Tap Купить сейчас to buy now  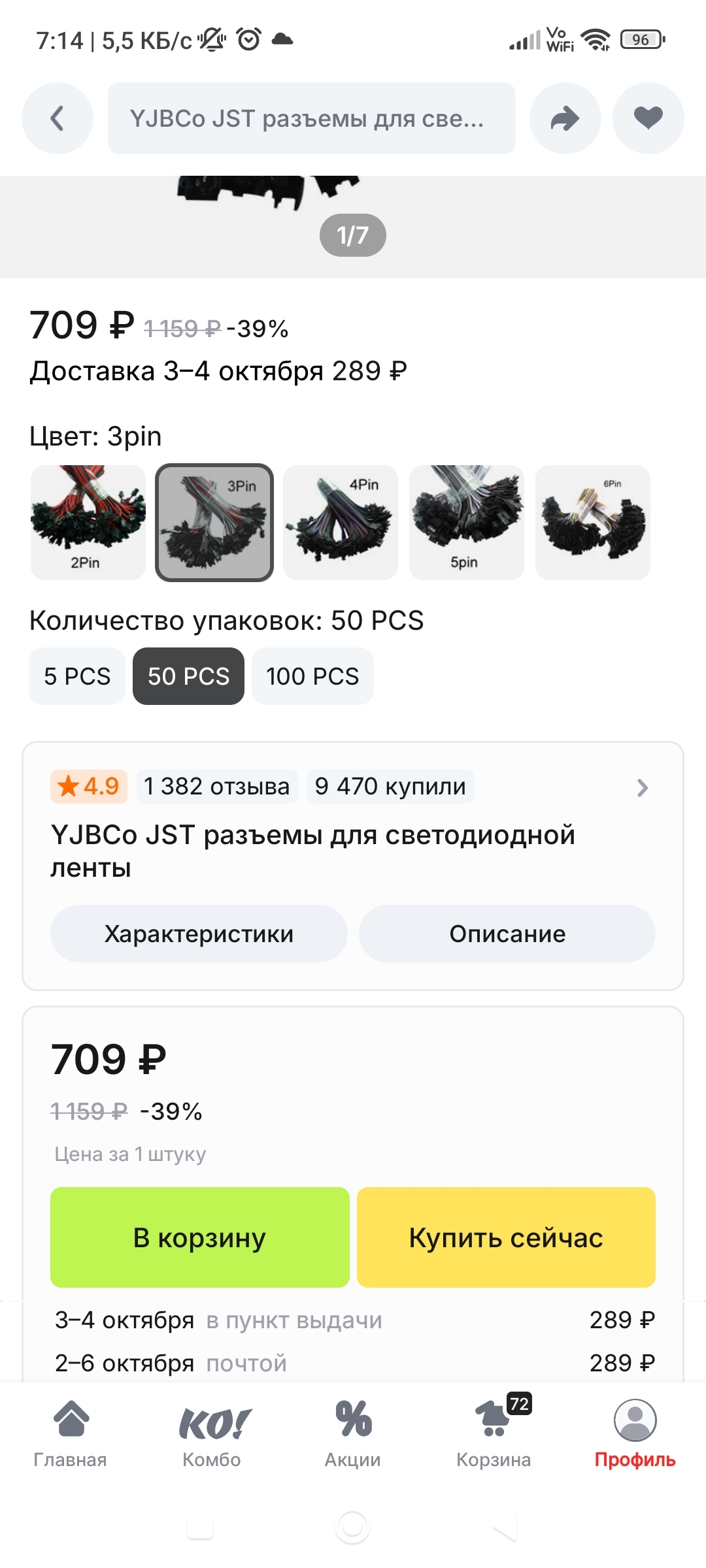506,1237
